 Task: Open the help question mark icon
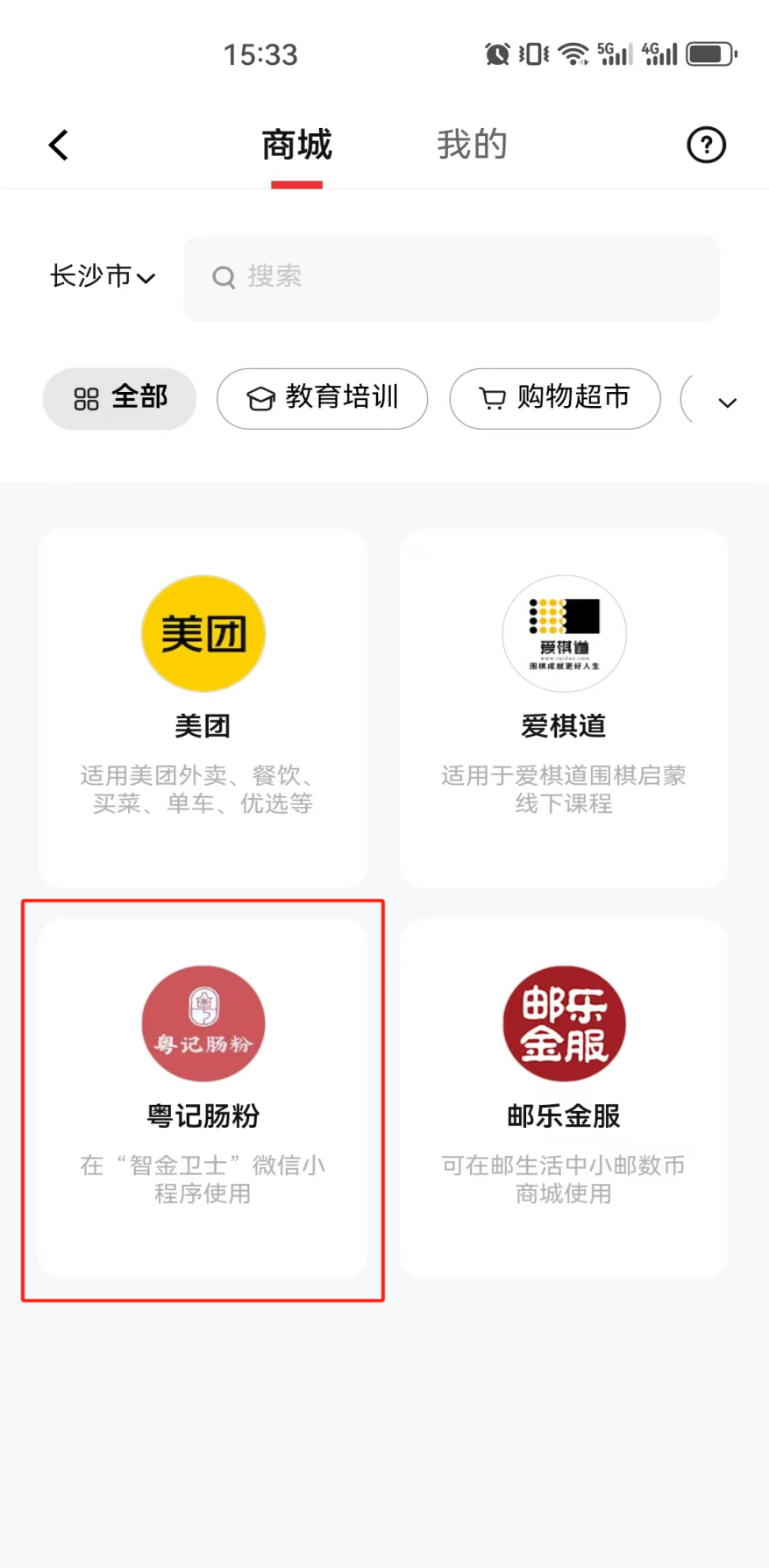point(706,146)
